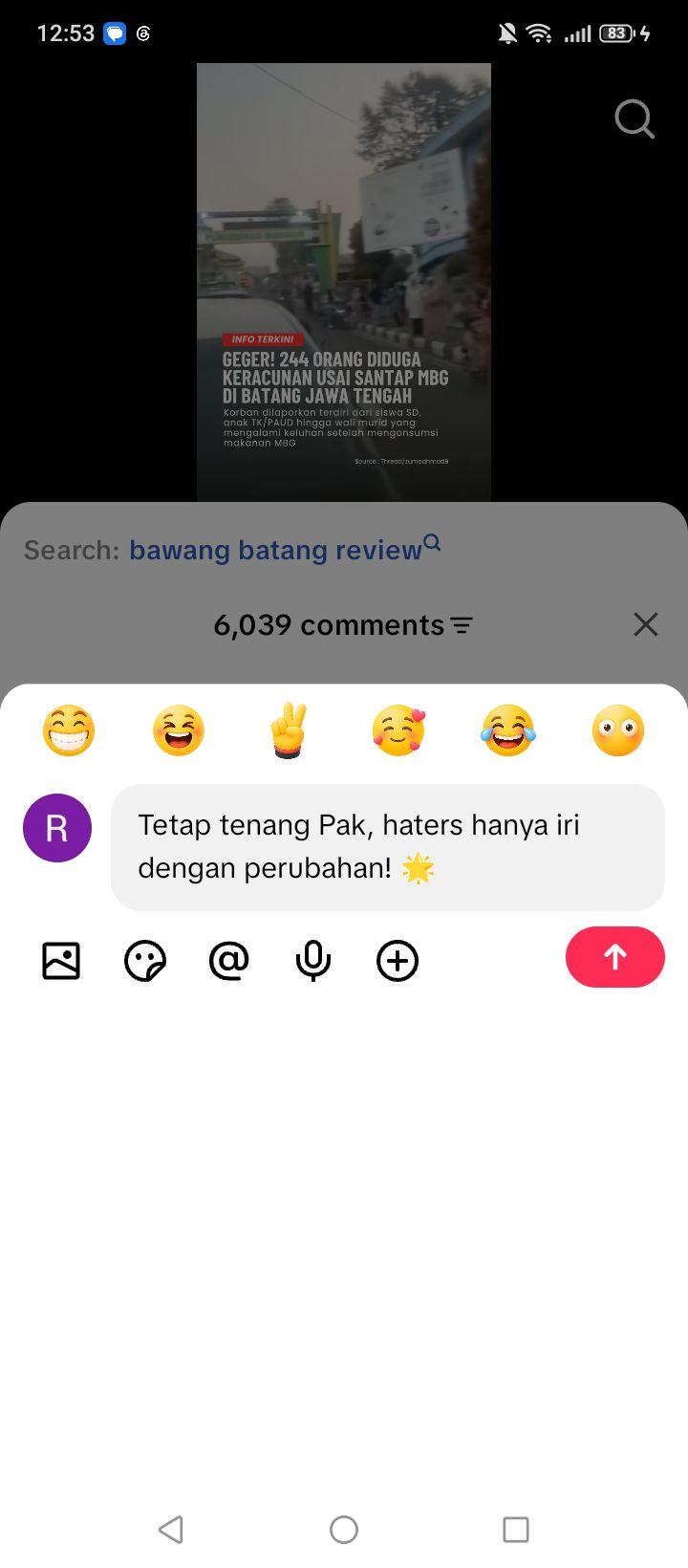Go to the system home screen
The height and width of the screenshot is (1568, 688).
[x=344, y=1530]
